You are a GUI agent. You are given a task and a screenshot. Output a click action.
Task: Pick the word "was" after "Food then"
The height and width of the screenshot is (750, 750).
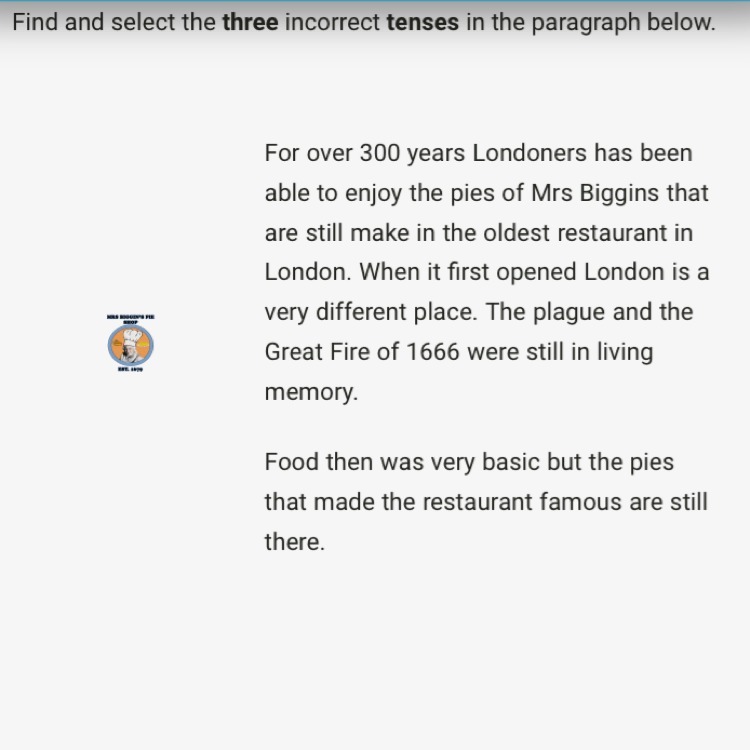[404, 462]
